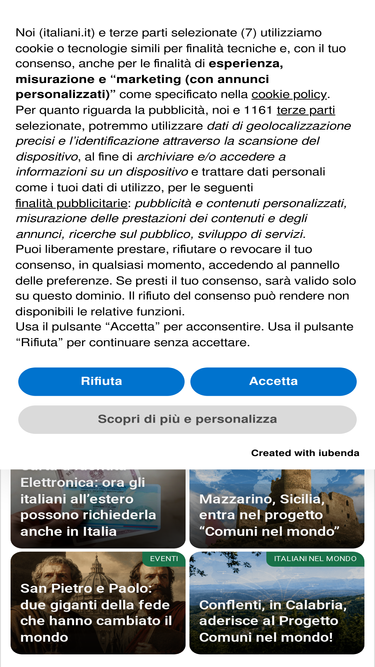
Task: Tap the Created with iubenda link
Action: point(305,453)
